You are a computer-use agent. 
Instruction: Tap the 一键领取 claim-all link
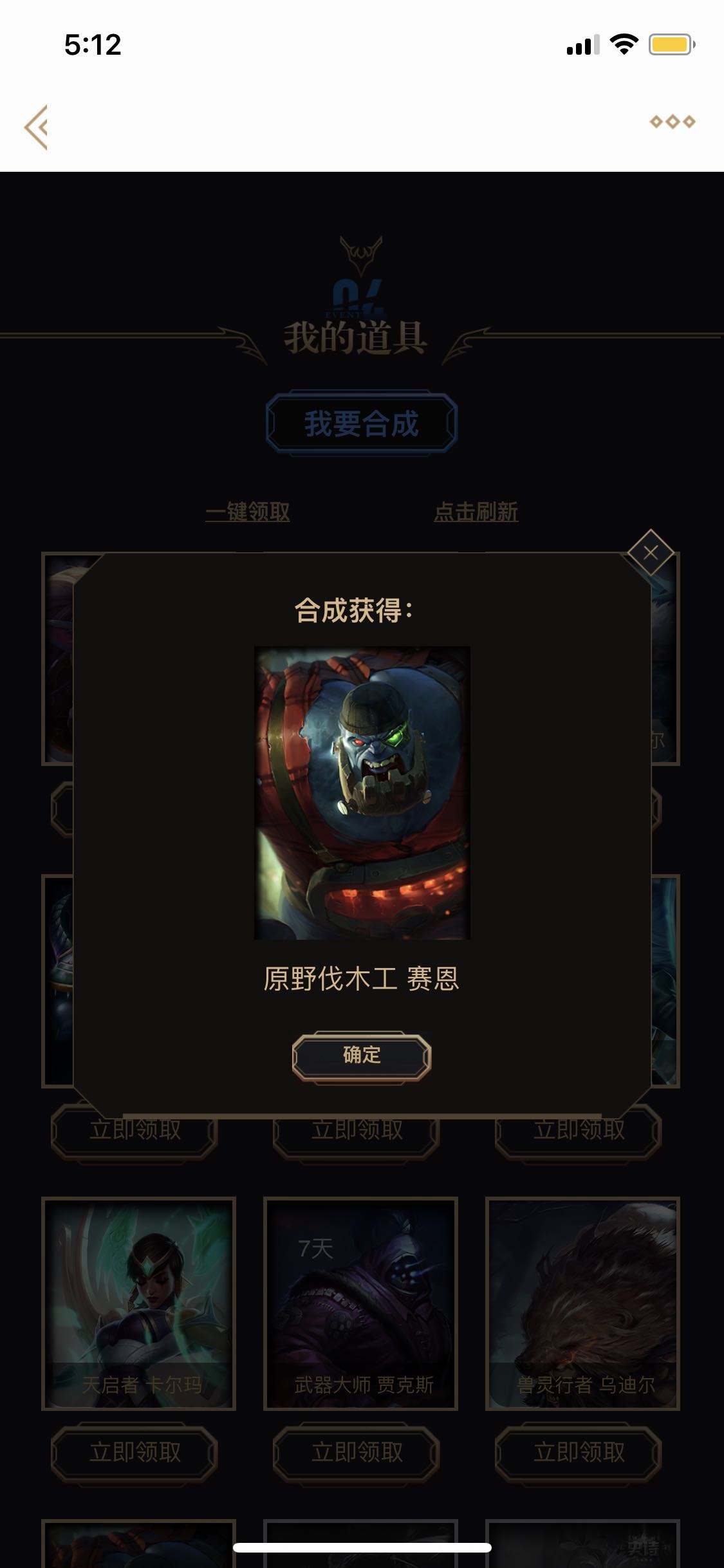coord(248,512)
